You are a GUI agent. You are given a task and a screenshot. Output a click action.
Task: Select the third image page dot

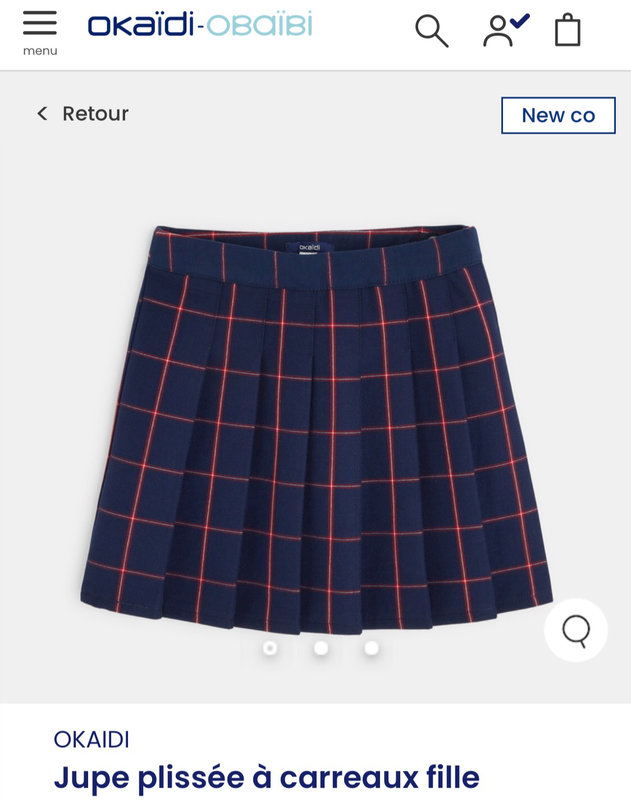371,648
